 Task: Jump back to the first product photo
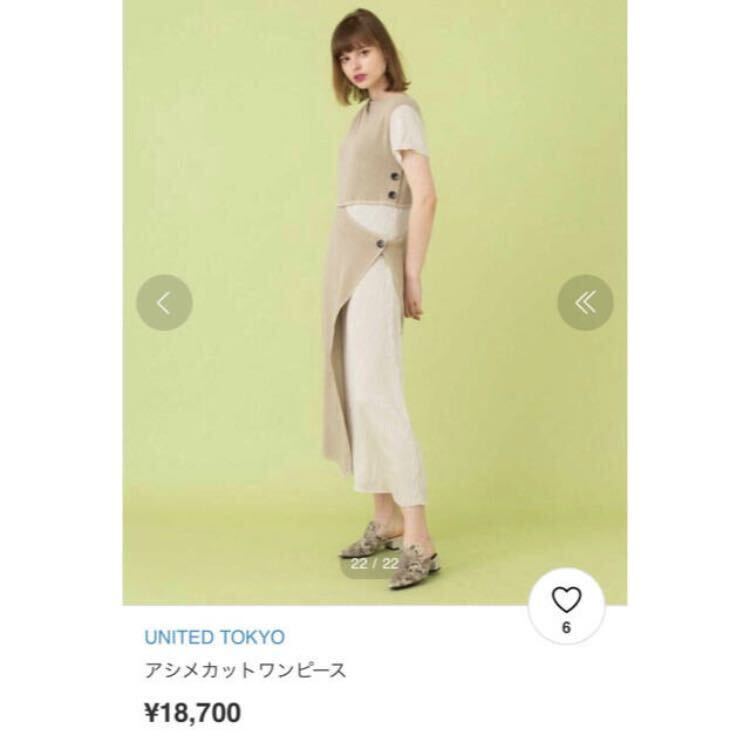[x=585, y=302]
